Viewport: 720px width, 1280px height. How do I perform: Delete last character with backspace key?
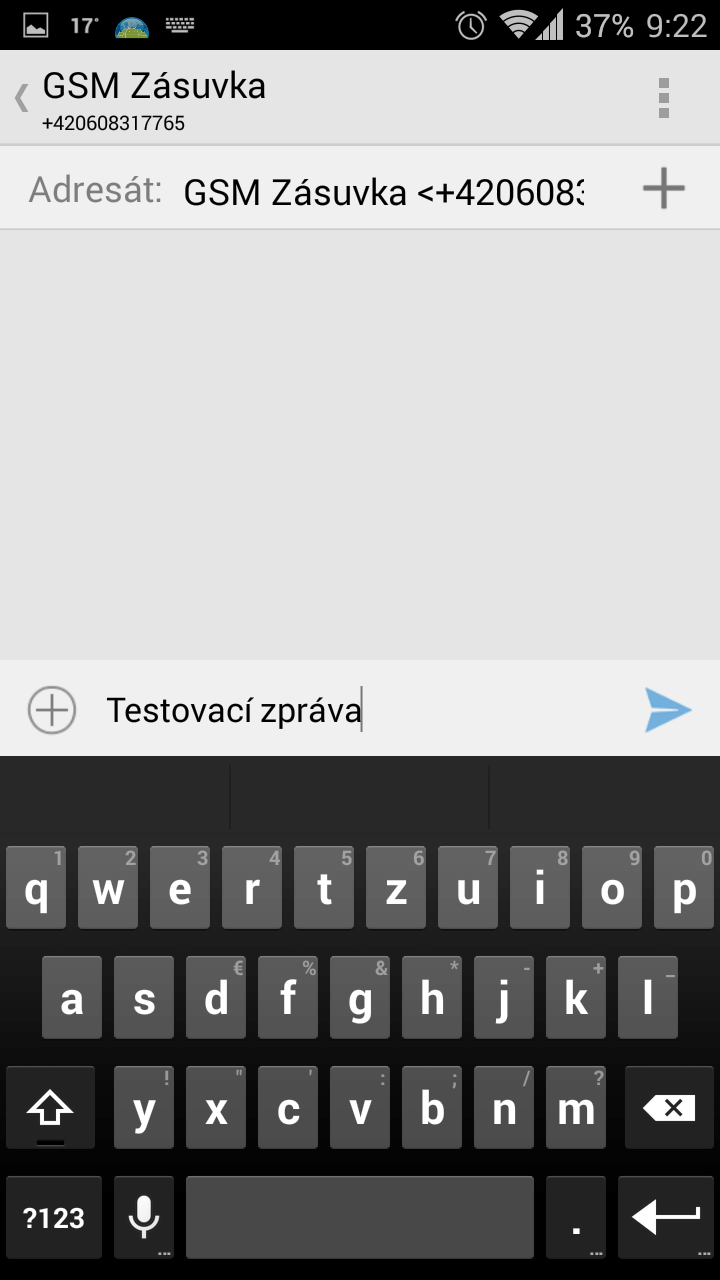point(667,1107)
